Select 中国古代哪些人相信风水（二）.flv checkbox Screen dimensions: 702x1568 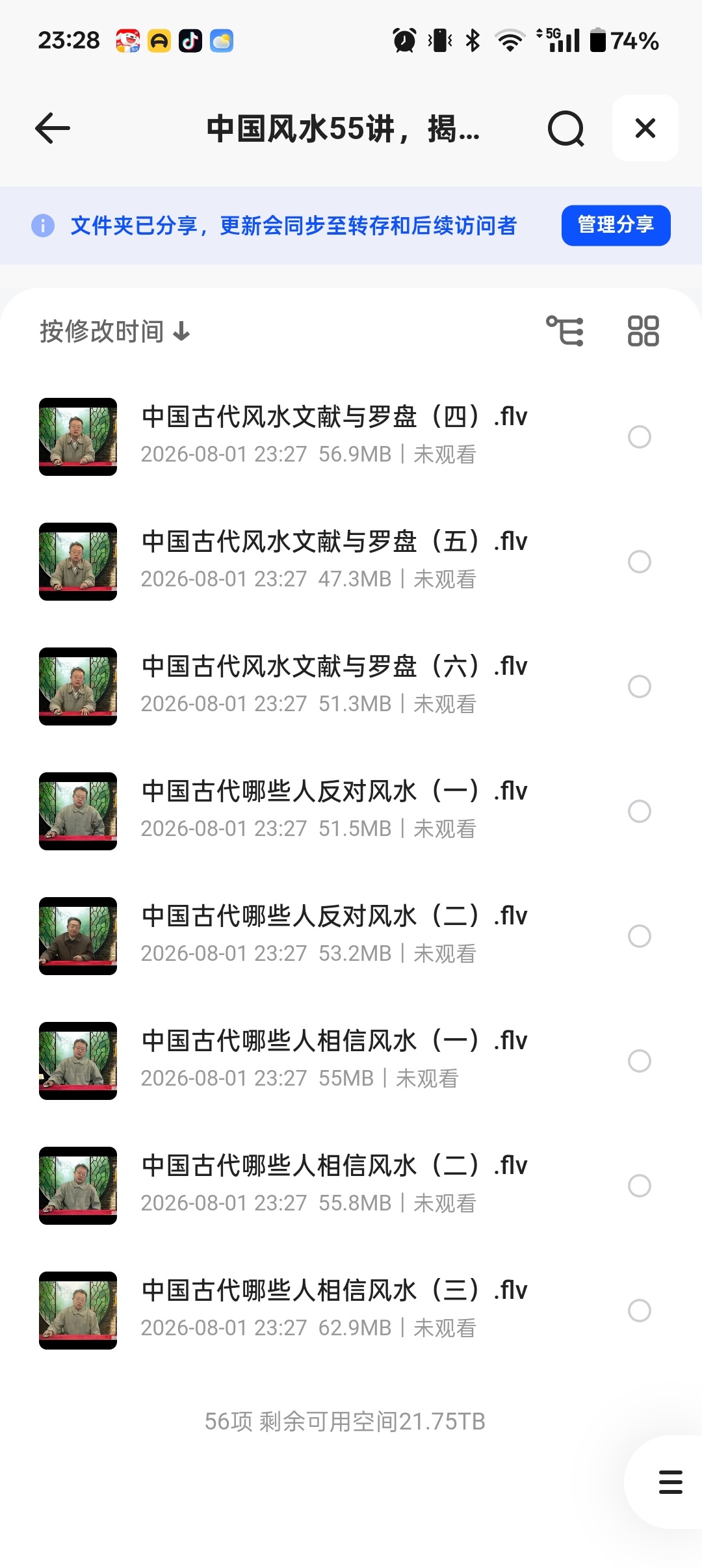pyautogui.click(x=640, y=1186)
